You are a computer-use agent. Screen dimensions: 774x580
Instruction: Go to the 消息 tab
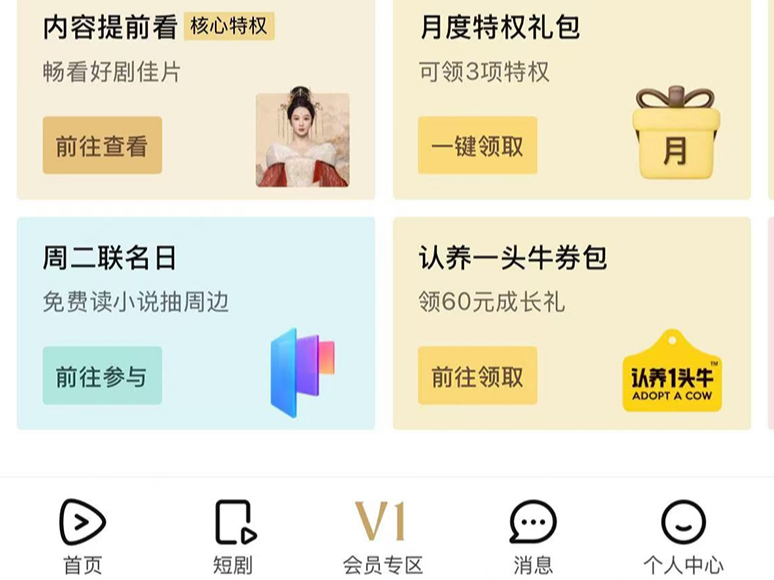(x=533, y=536)
